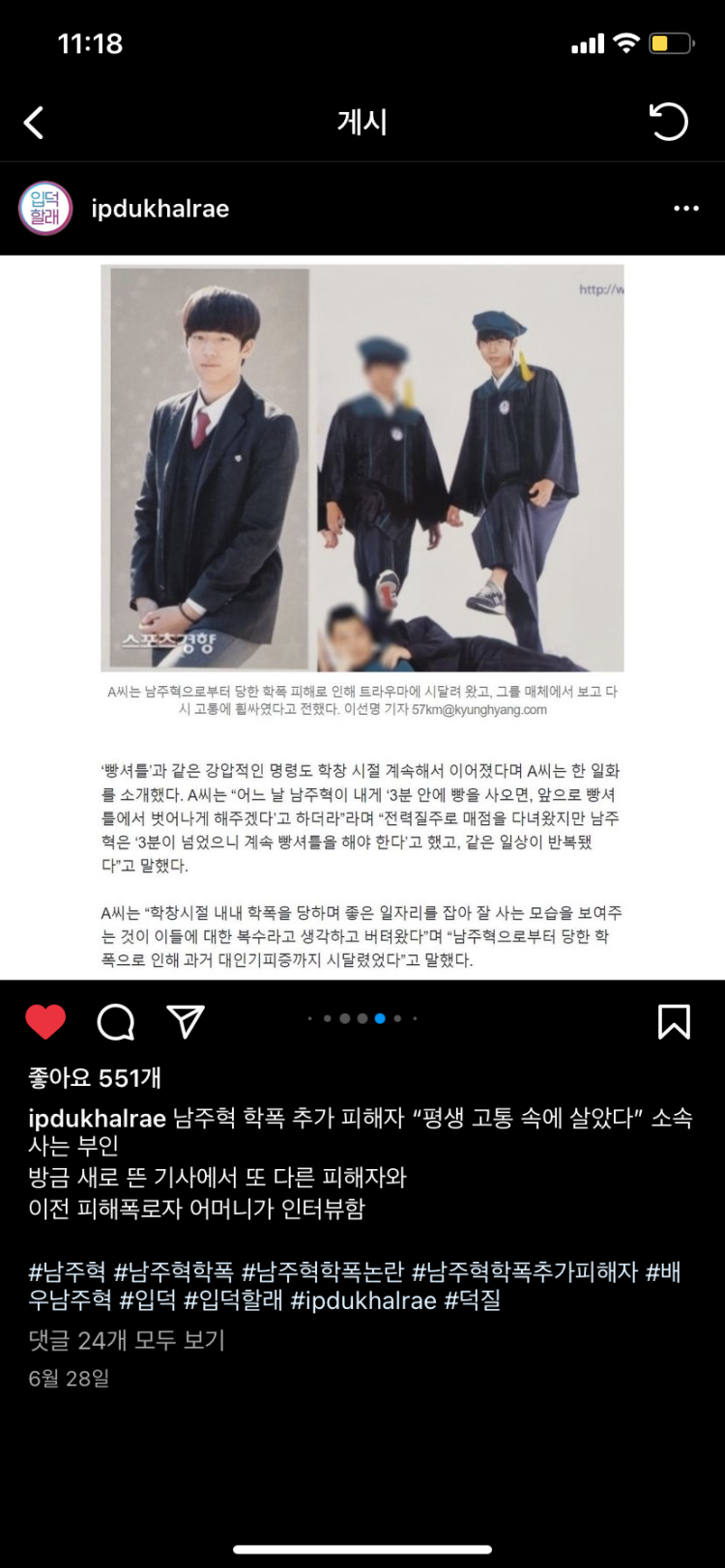Unlike the post via the red heart

[x=45, y=1021]
